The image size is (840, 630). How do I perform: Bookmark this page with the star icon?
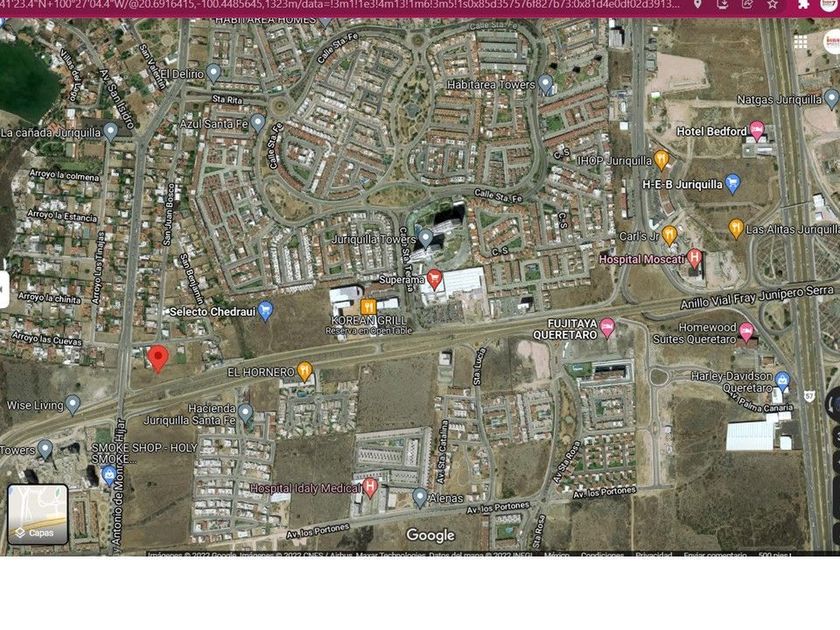[773, 5]
